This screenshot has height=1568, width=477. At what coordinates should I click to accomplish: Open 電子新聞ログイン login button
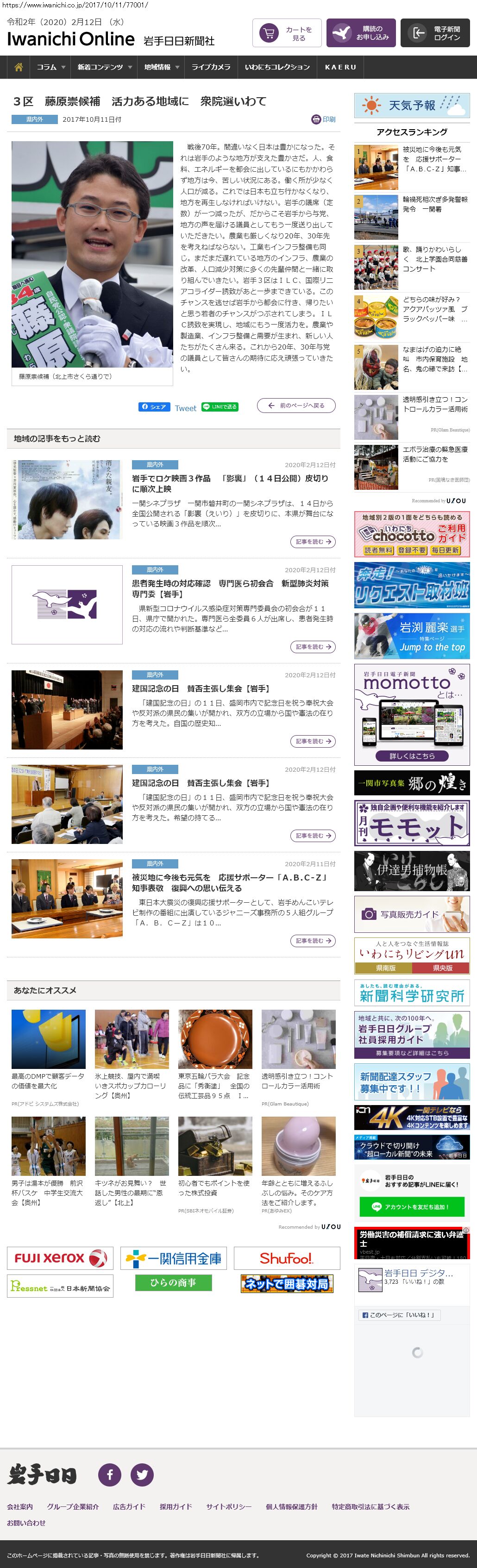point(435,33)
